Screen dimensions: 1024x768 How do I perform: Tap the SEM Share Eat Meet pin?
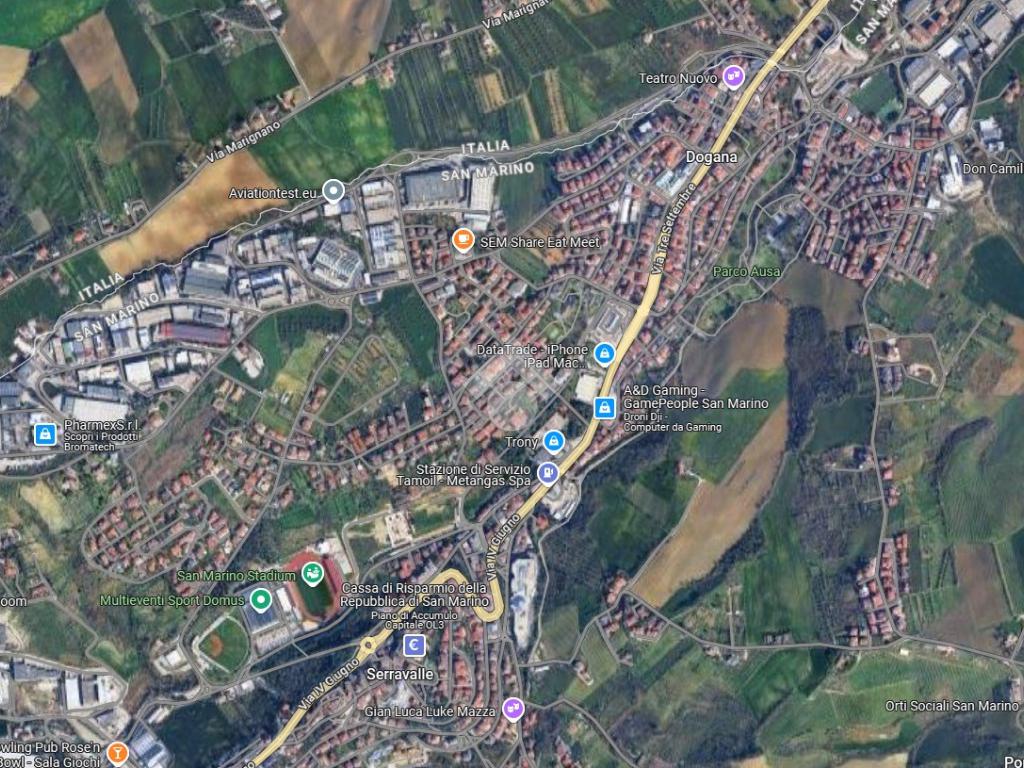(462, 239)
